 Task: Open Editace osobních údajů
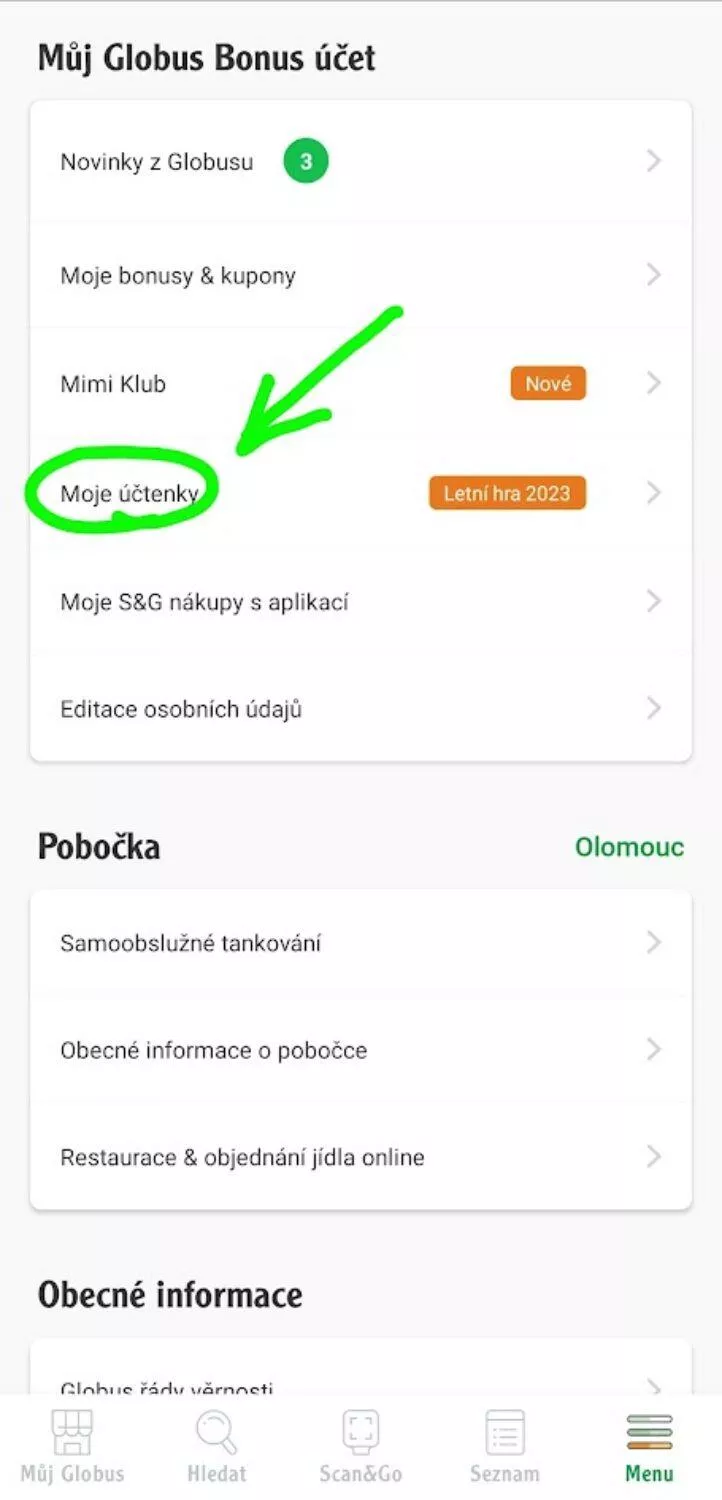click(360, 709)
